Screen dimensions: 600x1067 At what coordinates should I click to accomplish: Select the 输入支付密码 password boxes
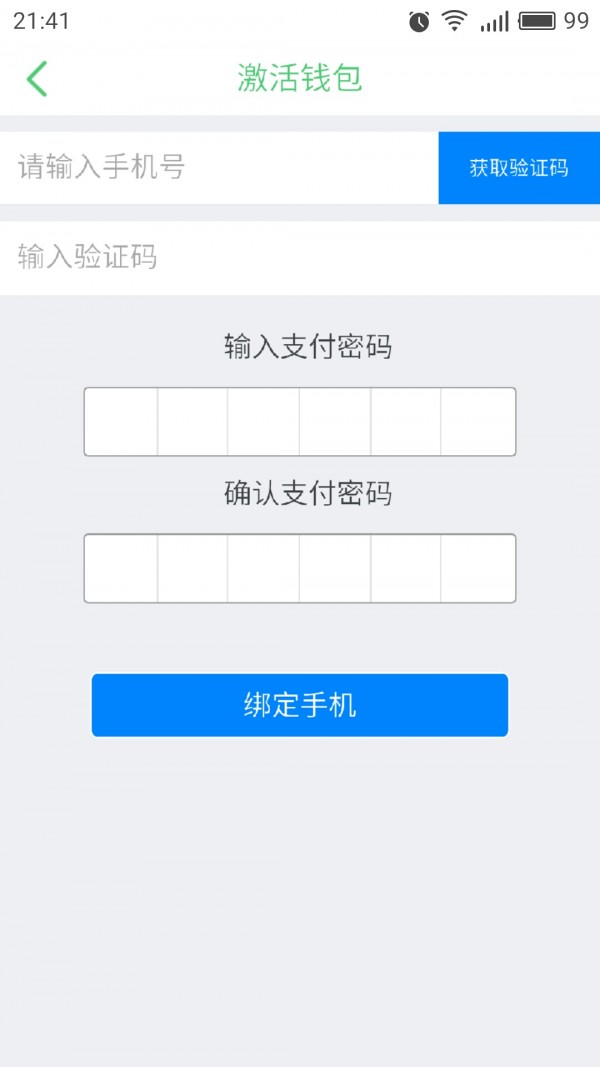click(300, 422)
